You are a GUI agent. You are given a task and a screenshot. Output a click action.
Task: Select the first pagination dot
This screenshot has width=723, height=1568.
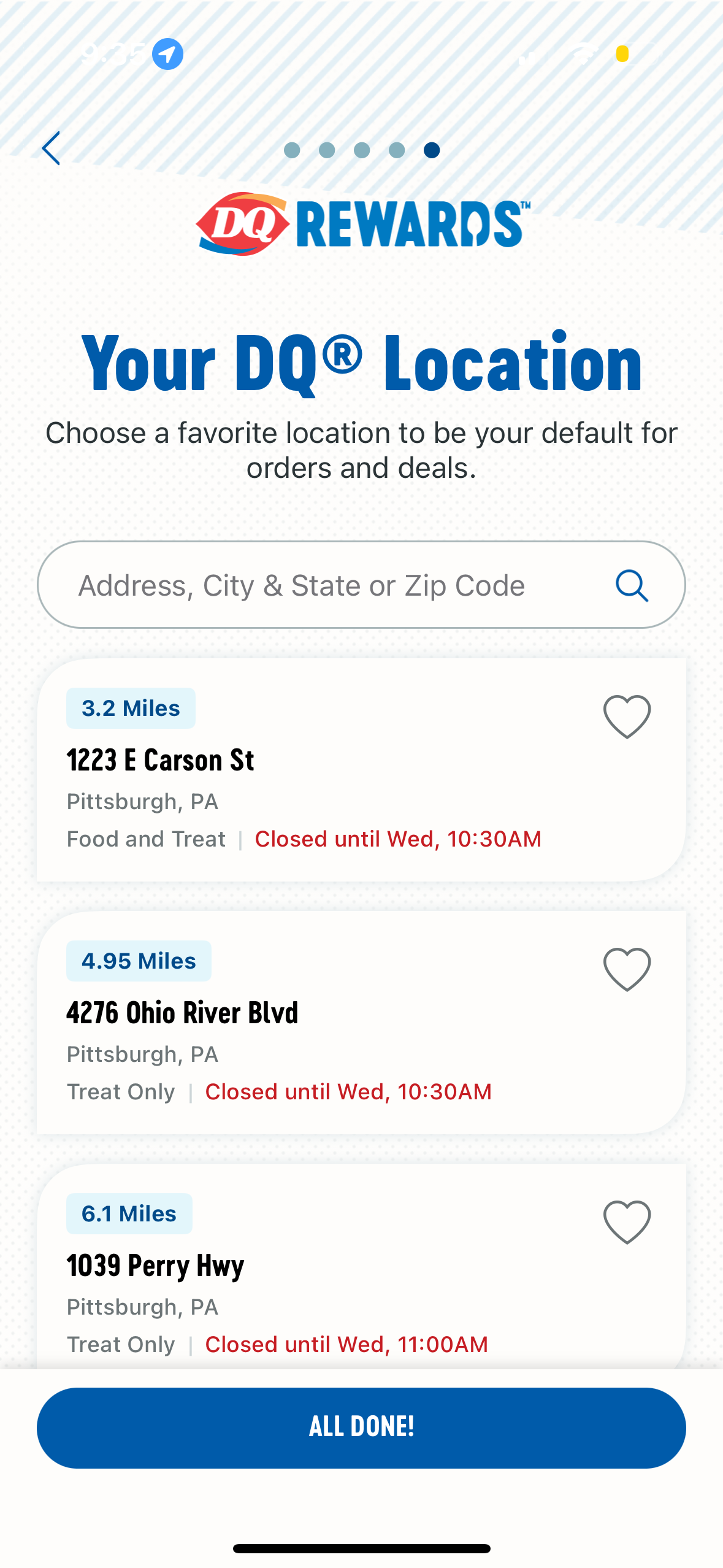tap(293, 149)
